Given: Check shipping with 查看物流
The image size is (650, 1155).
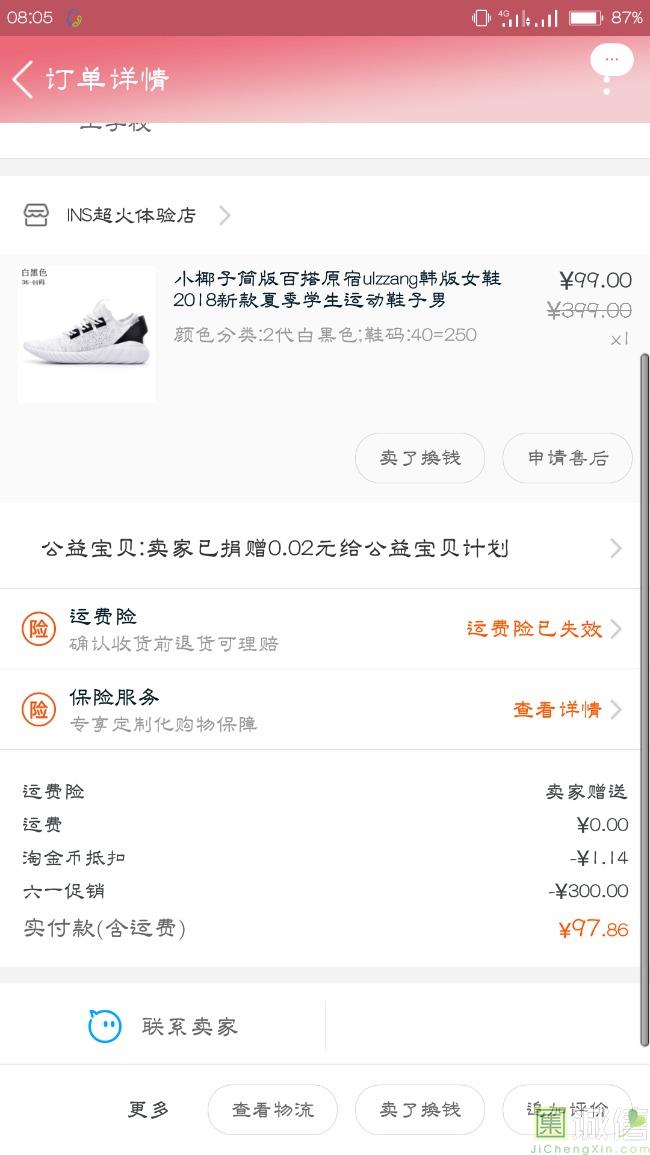Looking at the screenshot, I should click(x=272, y=1110).
